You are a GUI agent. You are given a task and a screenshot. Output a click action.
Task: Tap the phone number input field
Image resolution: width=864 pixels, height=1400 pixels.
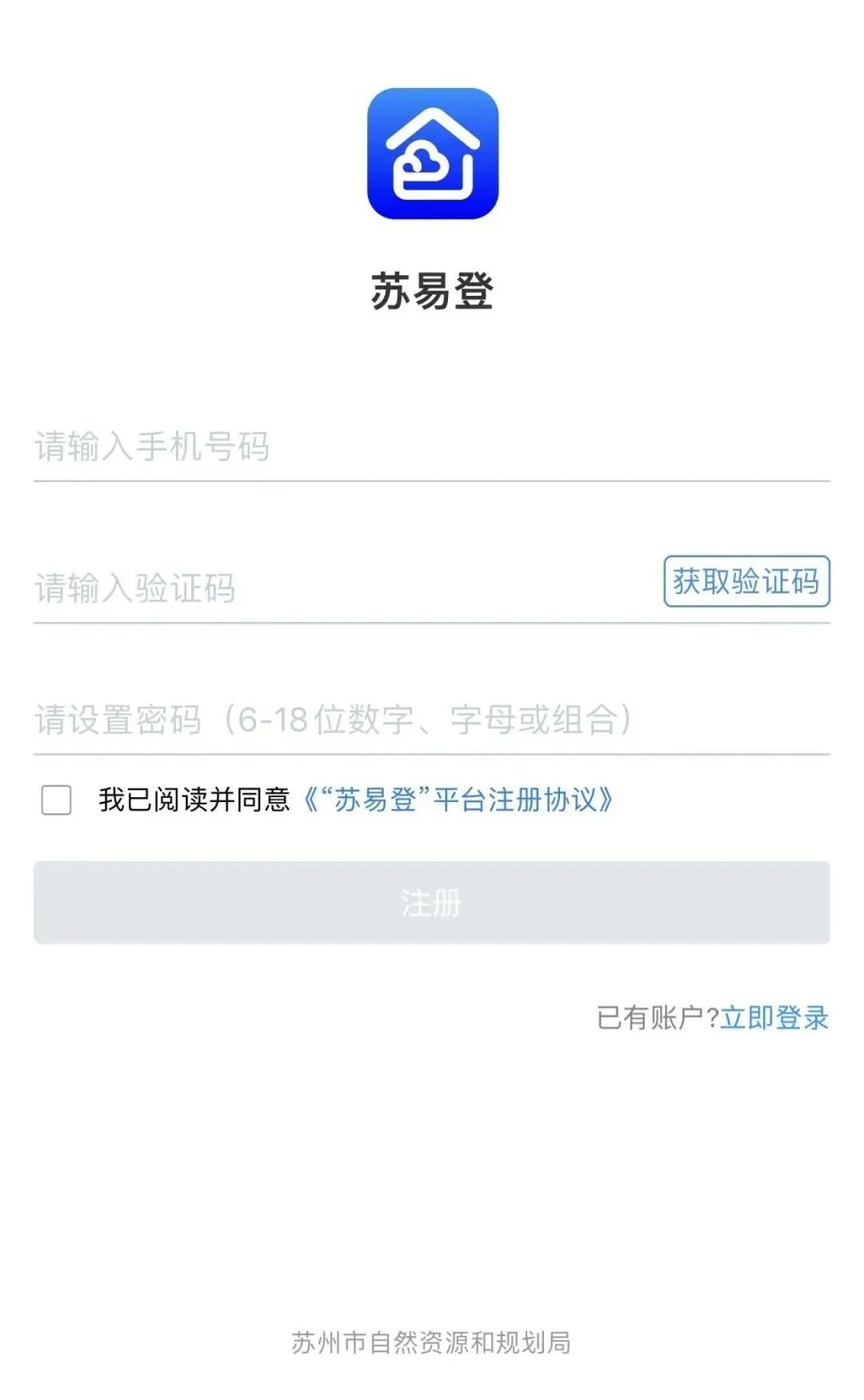(432, 447)
